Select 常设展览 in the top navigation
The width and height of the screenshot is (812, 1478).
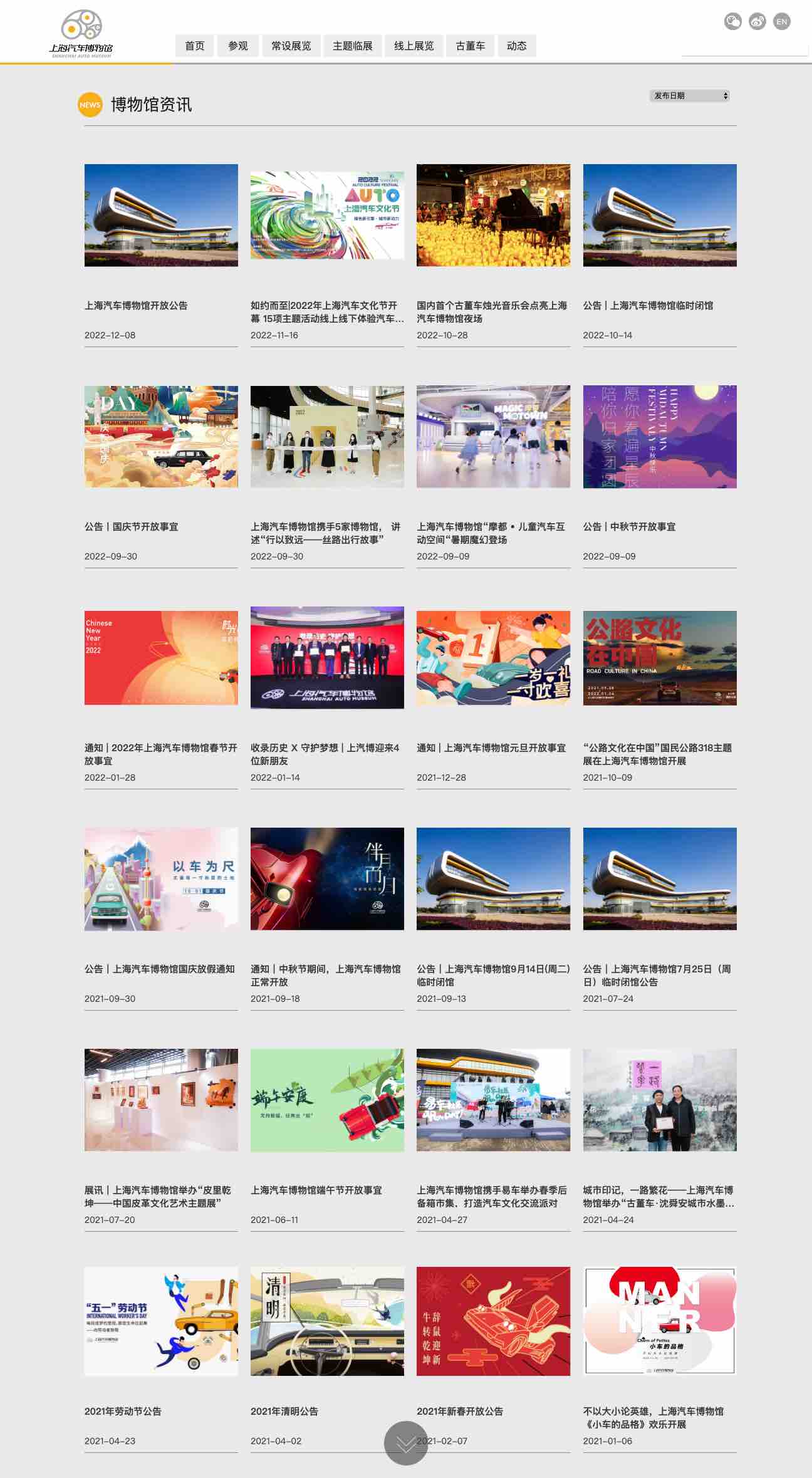coord(291,46)
